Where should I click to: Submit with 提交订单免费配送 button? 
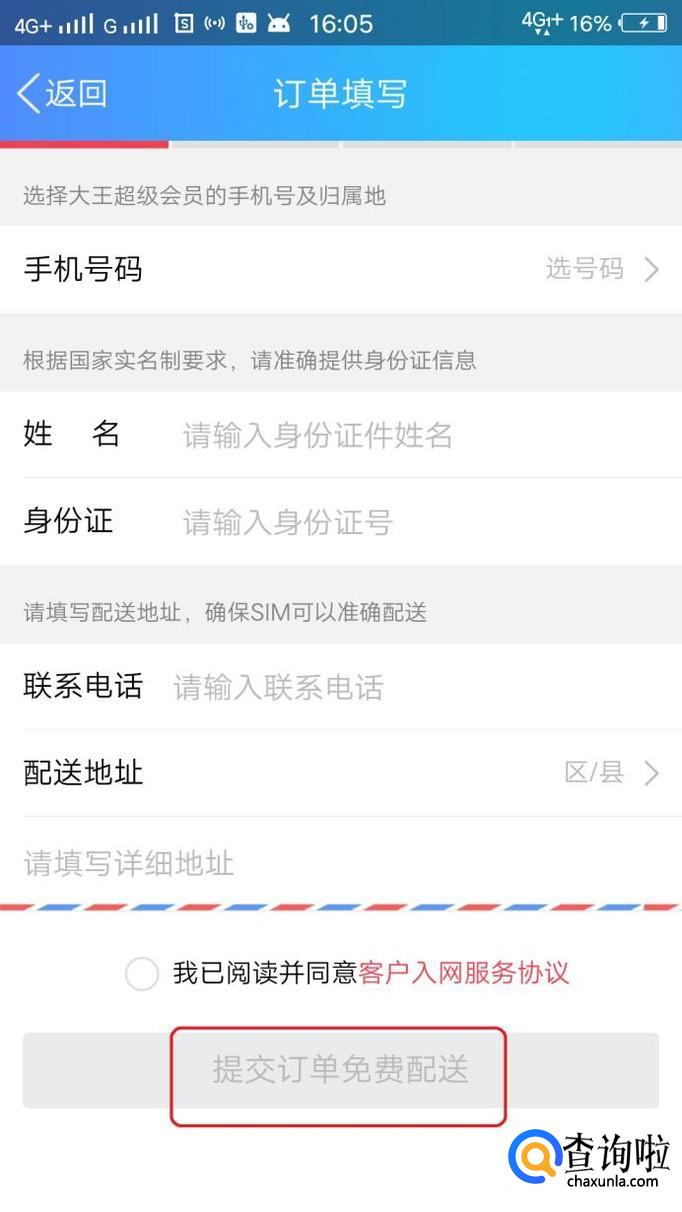click(340, 1070)
